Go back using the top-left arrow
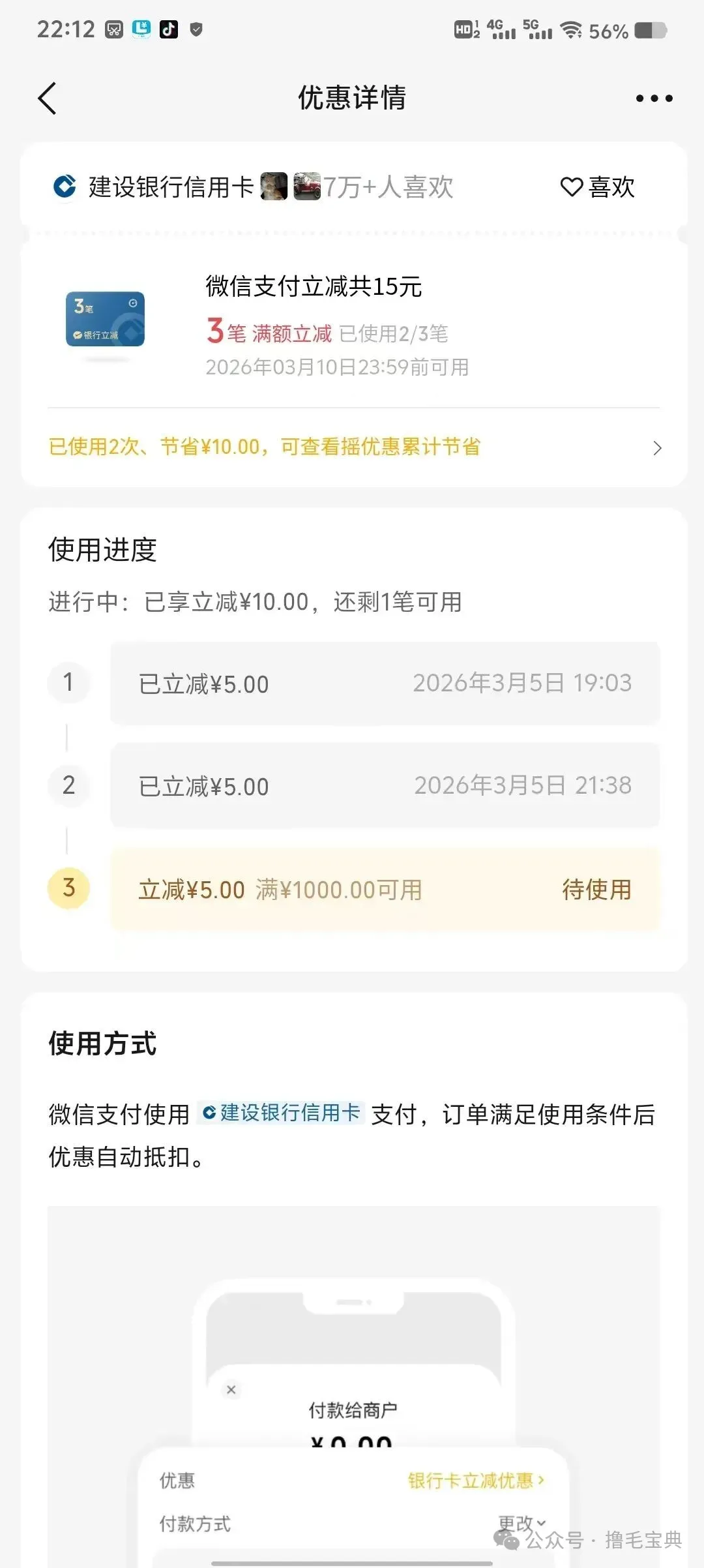704x1568 pixels. point(48,98)
